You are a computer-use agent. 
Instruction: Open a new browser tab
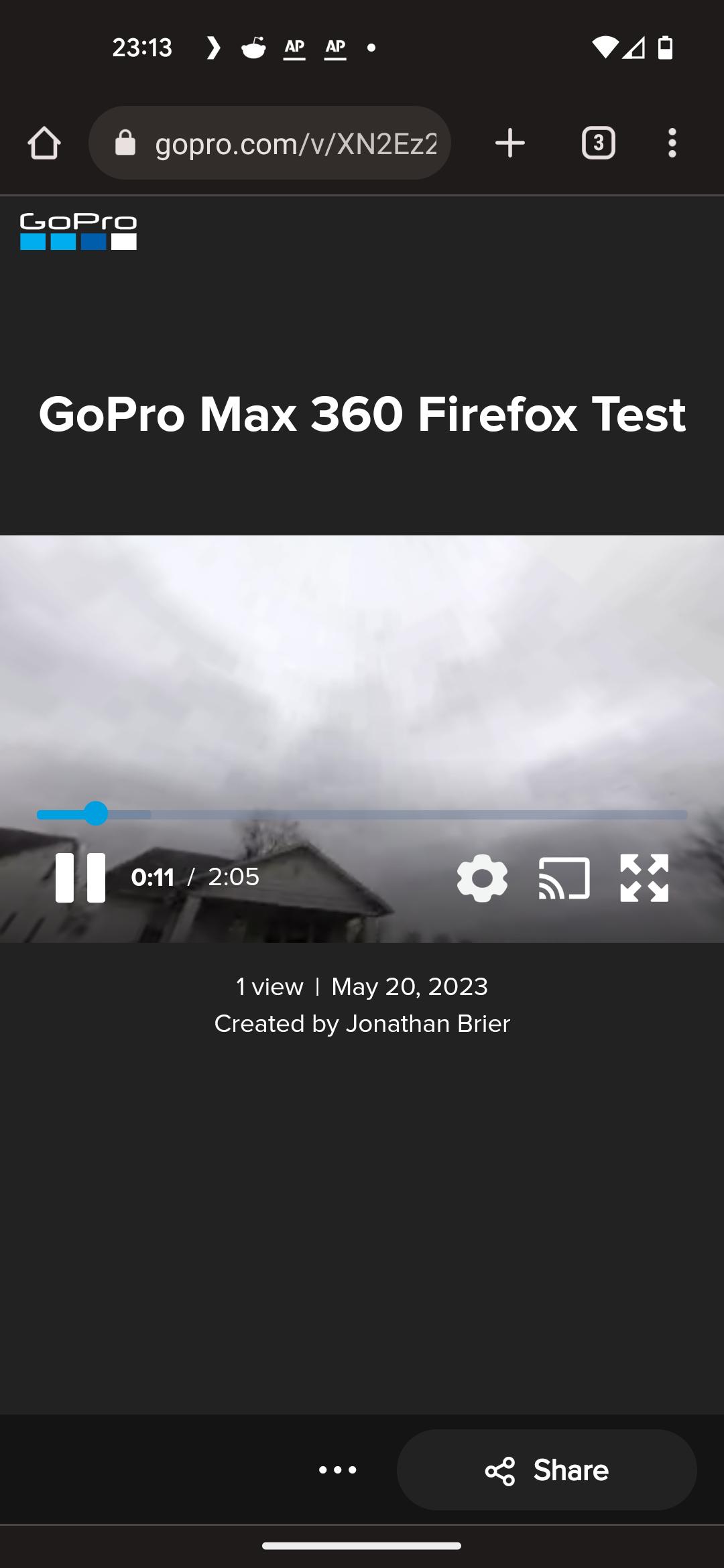pyautogui.click(x=509, y=142)
